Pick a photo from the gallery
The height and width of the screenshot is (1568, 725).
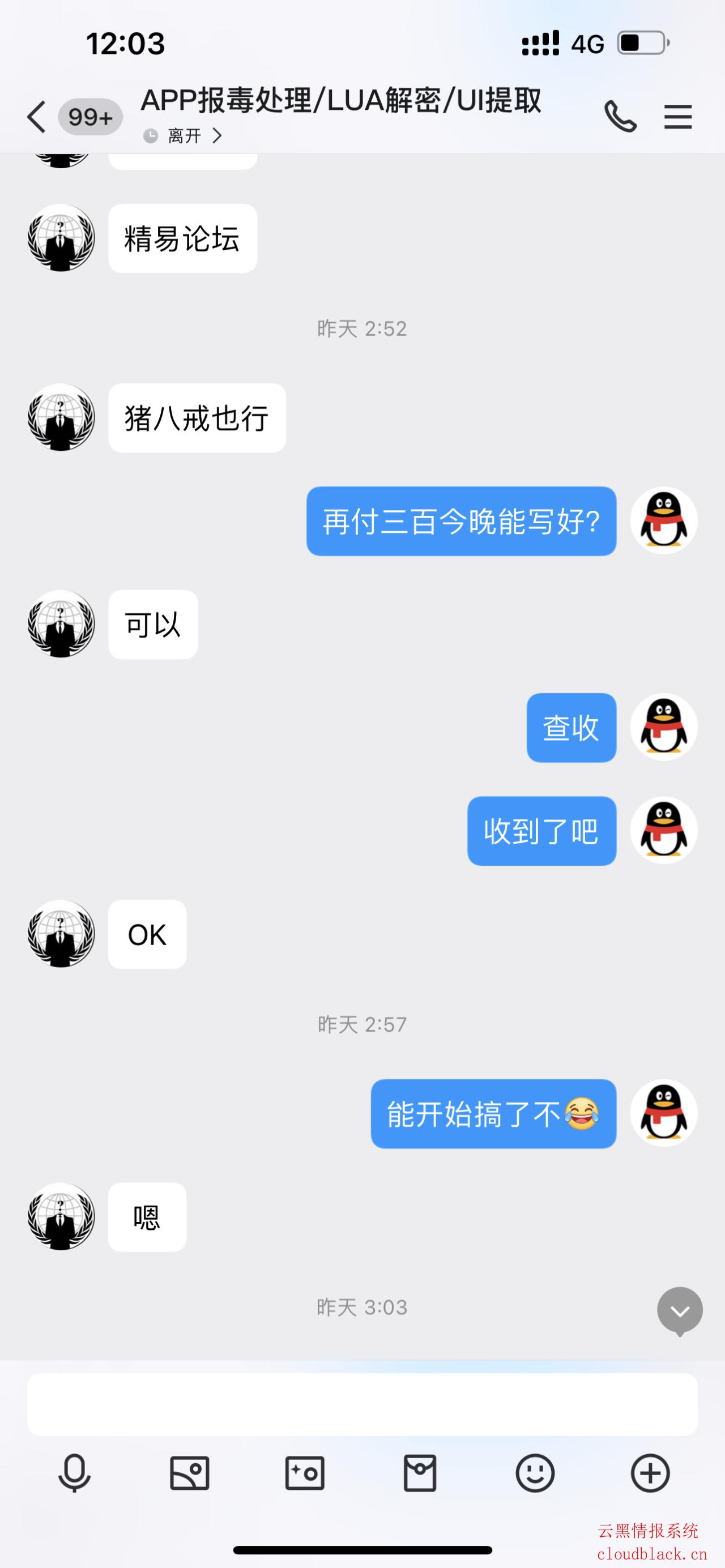189,1473
